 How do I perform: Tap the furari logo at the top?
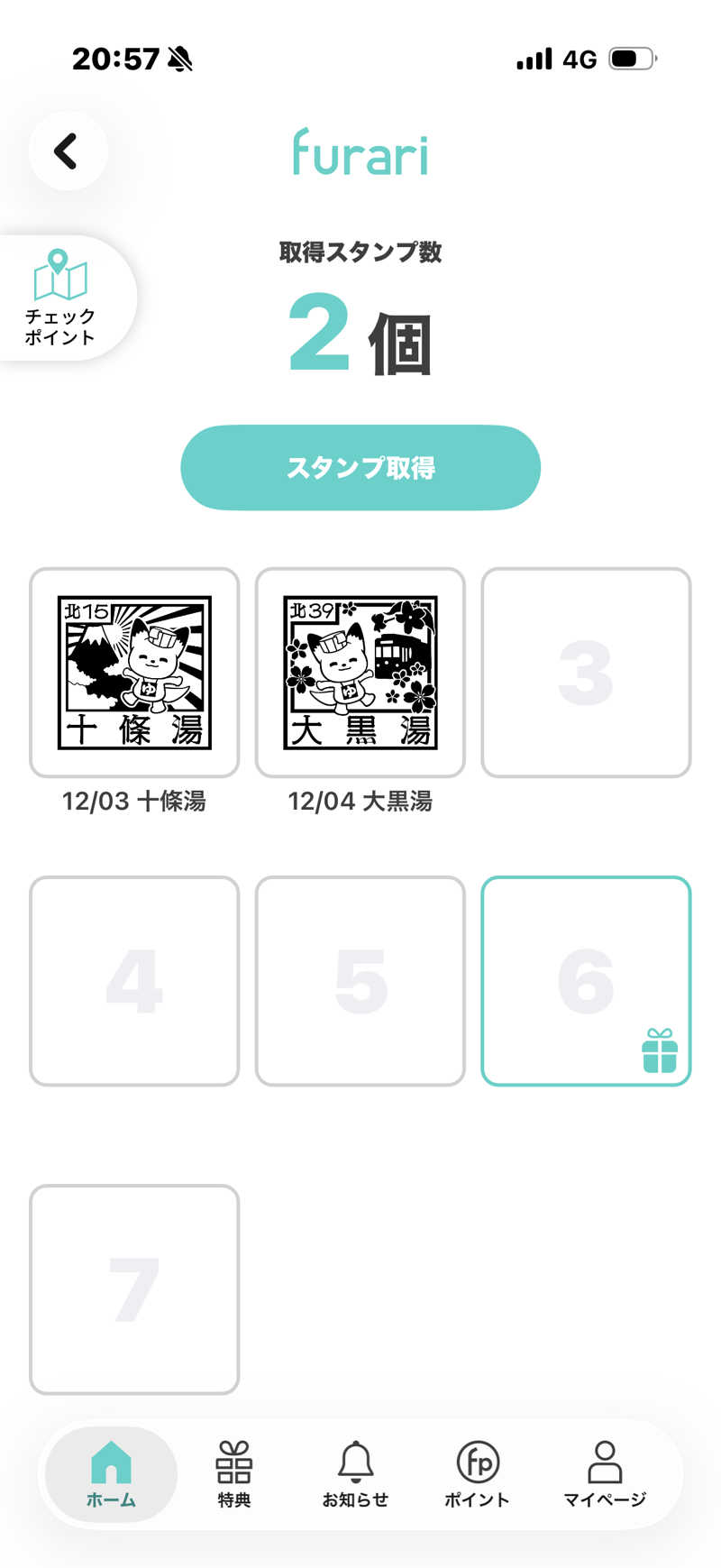point(360,155)
